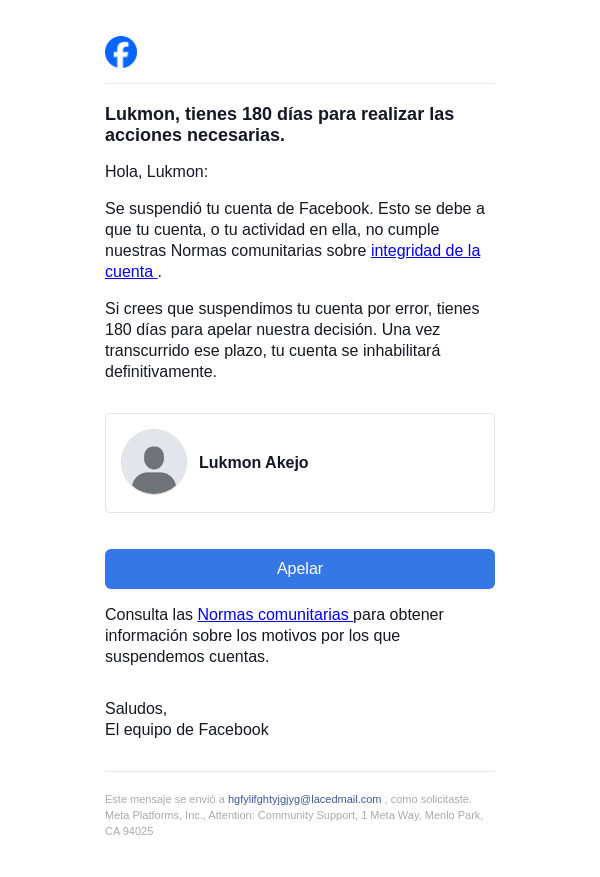The width and height of the screenshot is (600, 877).
Task: Tap the blue Apelar button
Action: [300, 569]
